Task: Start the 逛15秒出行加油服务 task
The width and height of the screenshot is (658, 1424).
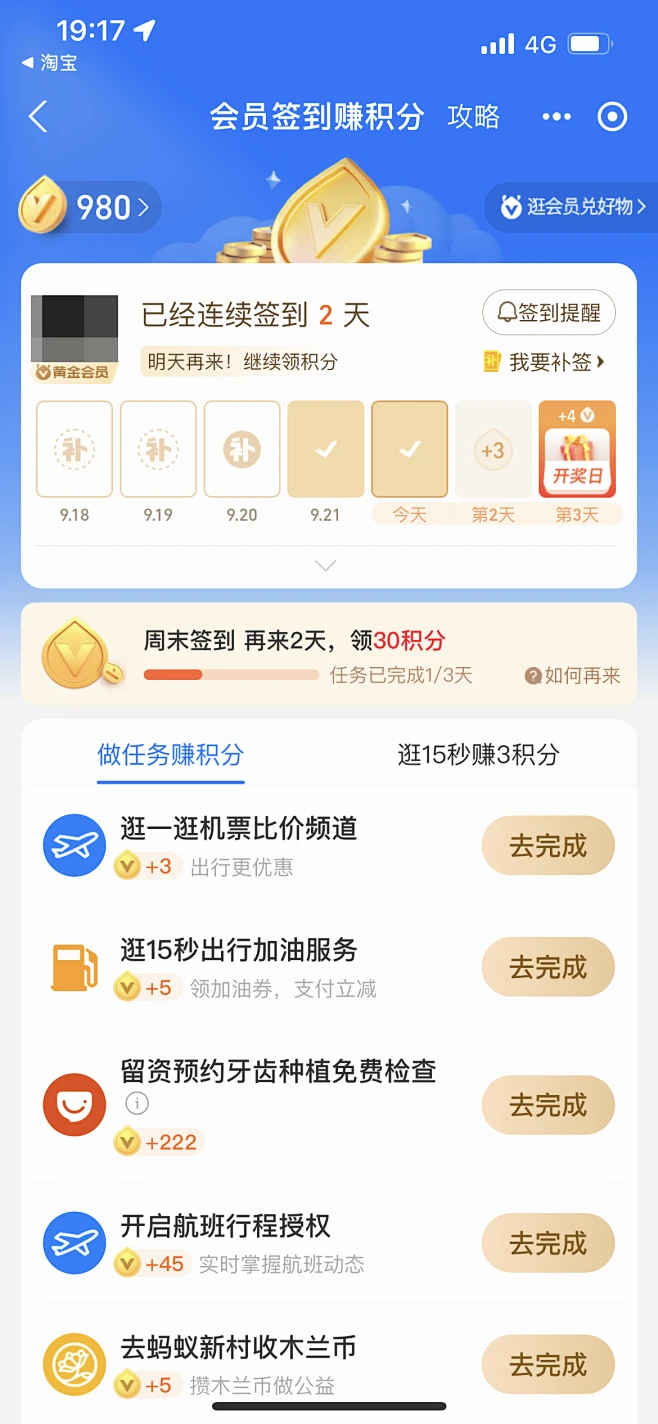Action: [x=548, y=967]
